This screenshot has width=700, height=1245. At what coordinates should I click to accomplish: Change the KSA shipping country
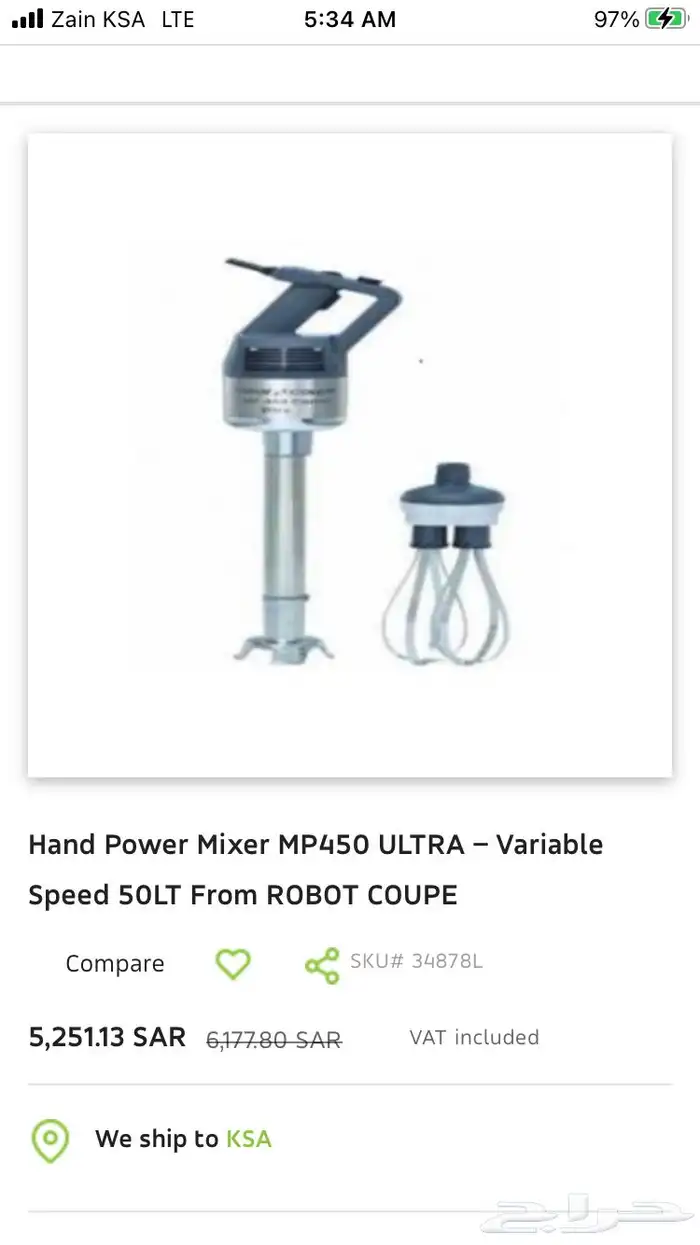coord(248,1139)
